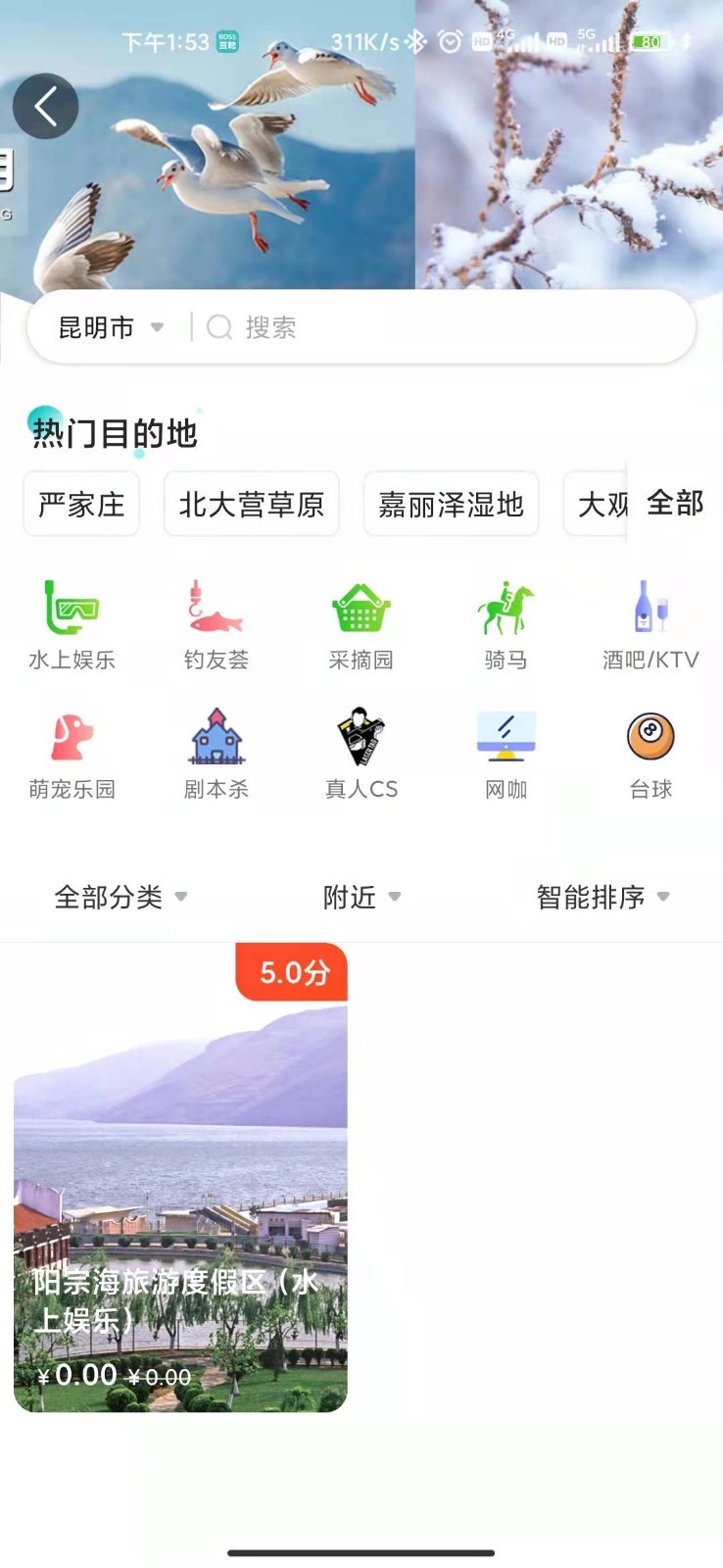Image resolution: width=723 pixels, height=1568 pixels.
Task: Pick the 嘉丽泽湿地 destination chip
Action: click(452, 505)
